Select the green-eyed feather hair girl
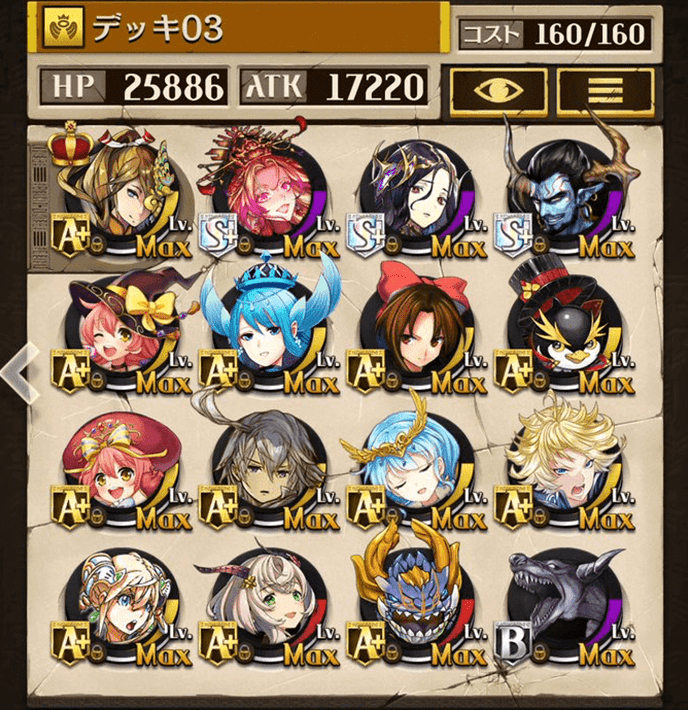 (x=268, y=610)
